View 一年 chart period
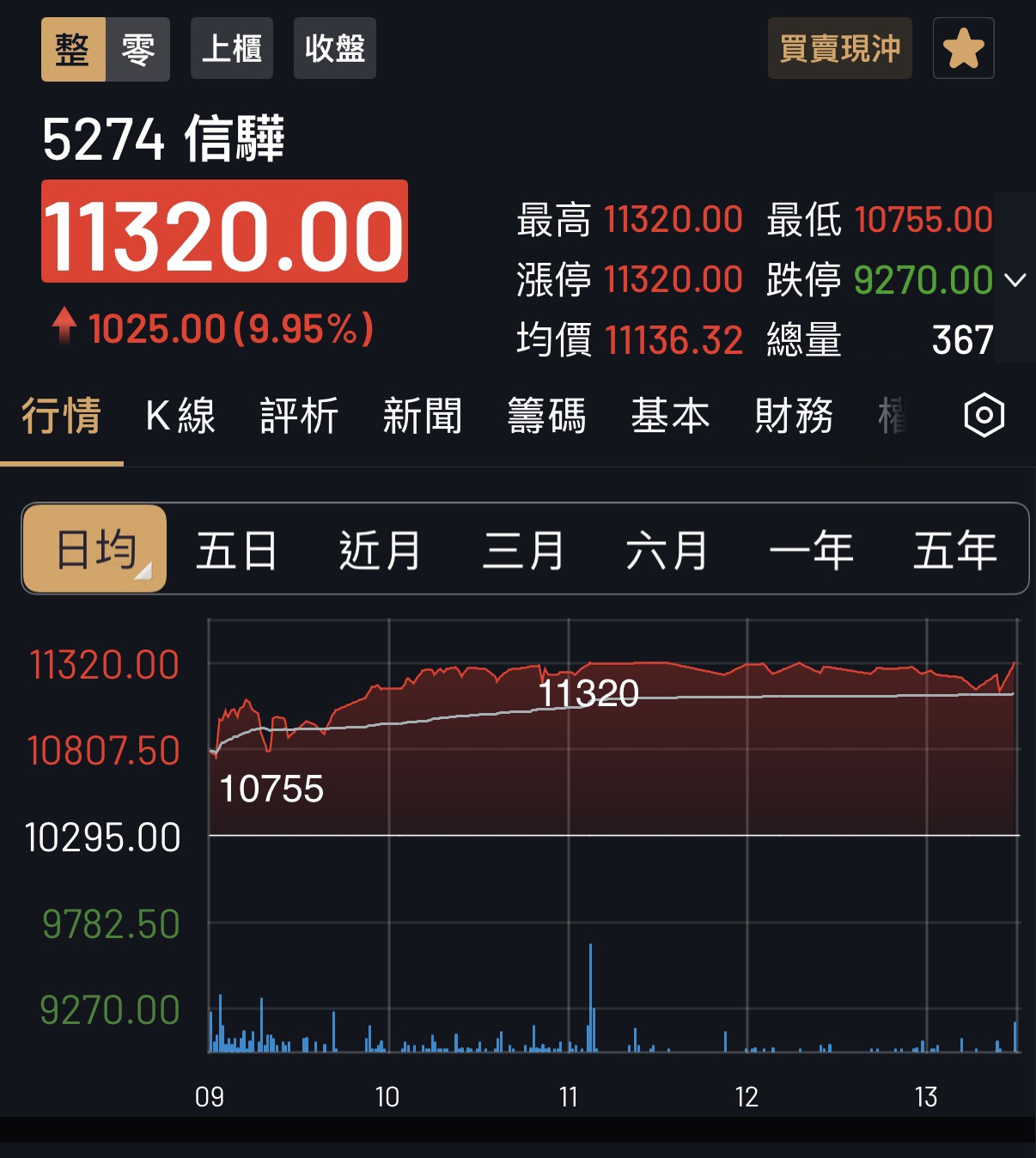This screenshot has height=1158, width=1036. (811, 550)
